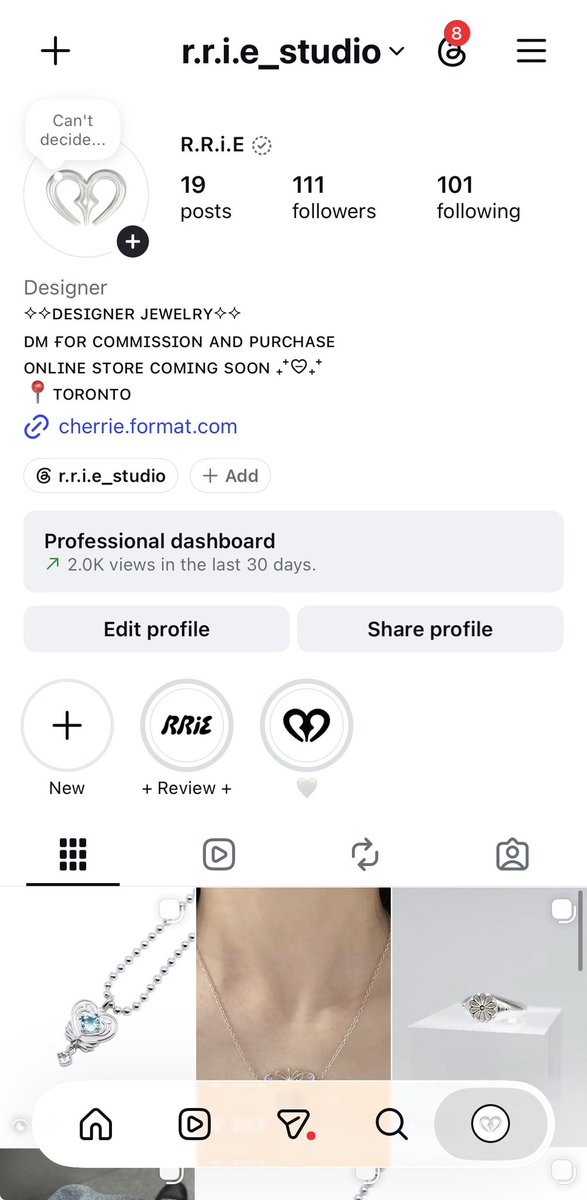Open the r.r.i.e_studio Threads chip
This screenshot has height=1200, width=587.
[101, 476]
